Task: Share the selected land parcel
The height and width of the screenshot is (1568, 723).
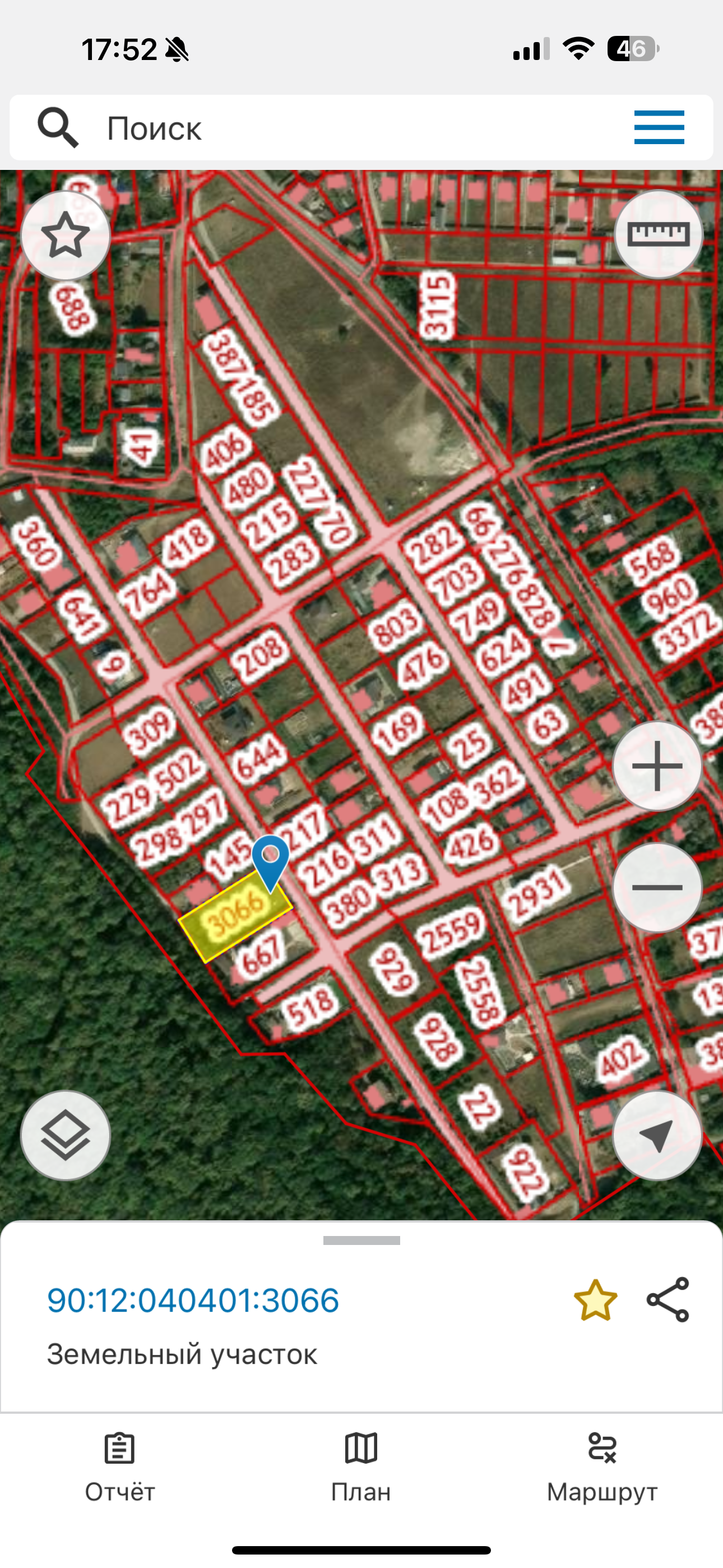Action: 668,1300
